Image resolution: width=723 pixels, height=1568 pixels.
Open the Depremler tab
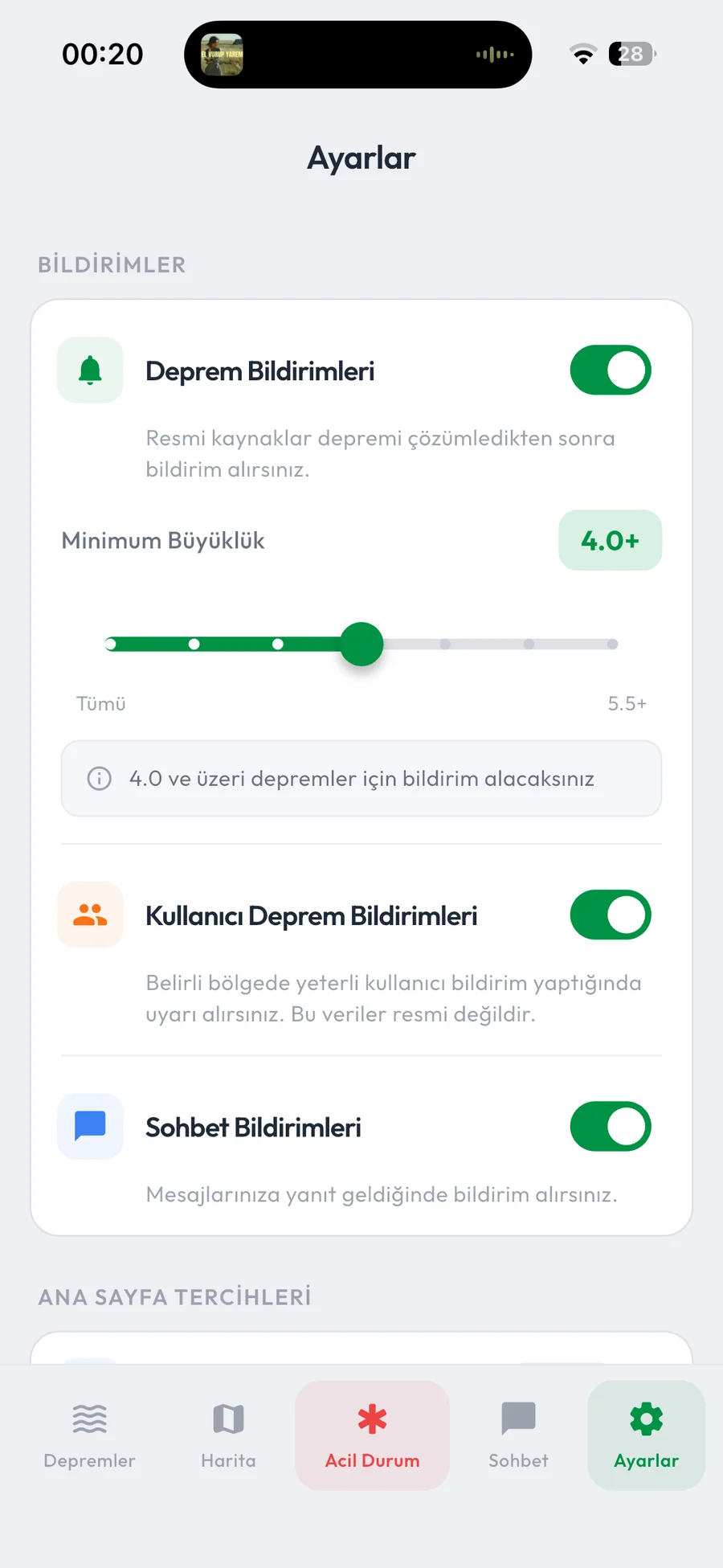click(89, 1435)
